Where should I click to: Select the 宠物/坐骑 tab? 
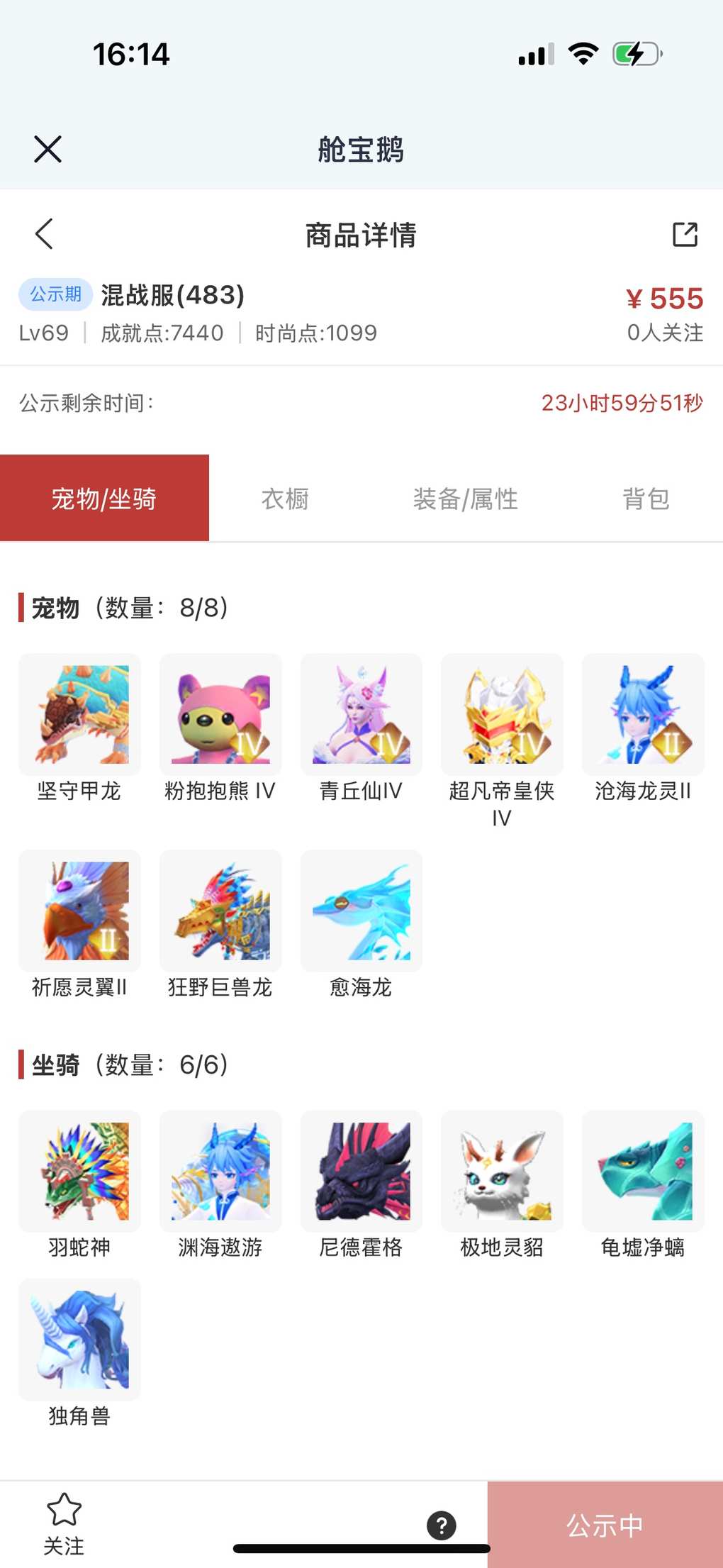tap(104, 499)
